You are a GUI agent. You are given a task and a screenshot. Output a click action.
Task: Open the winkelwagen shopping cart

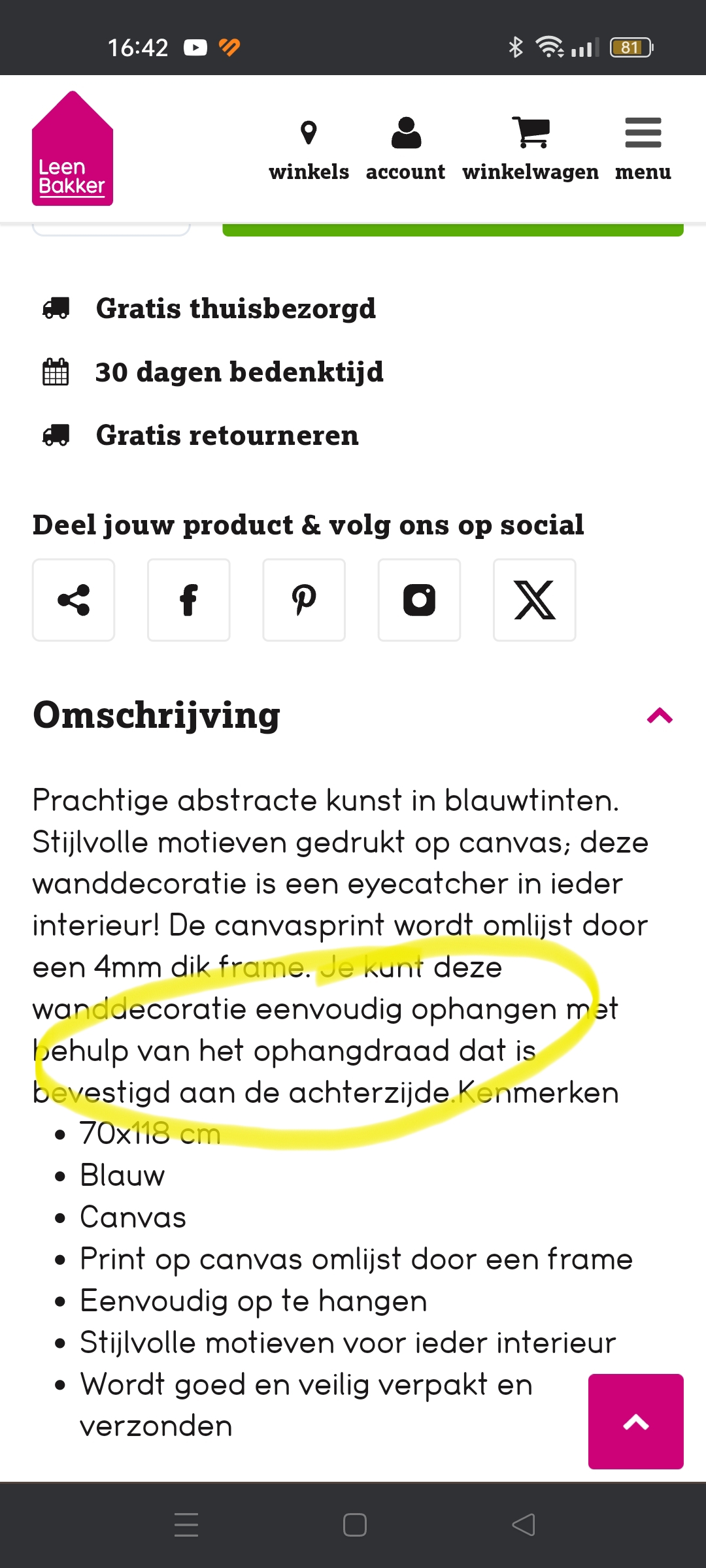click(530, 150)
